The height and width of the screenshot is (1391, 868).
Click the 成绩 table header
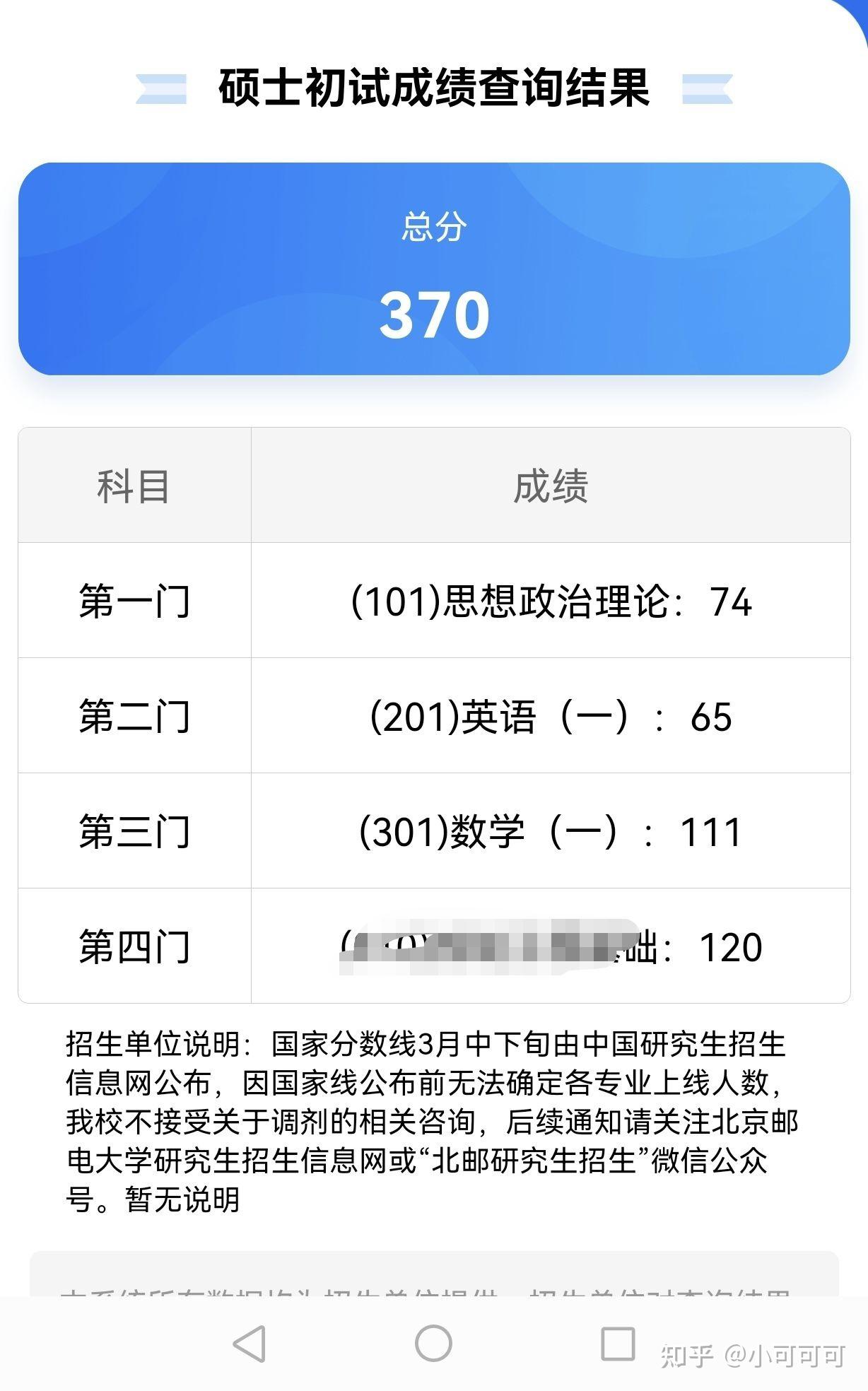tap(551, 481)
